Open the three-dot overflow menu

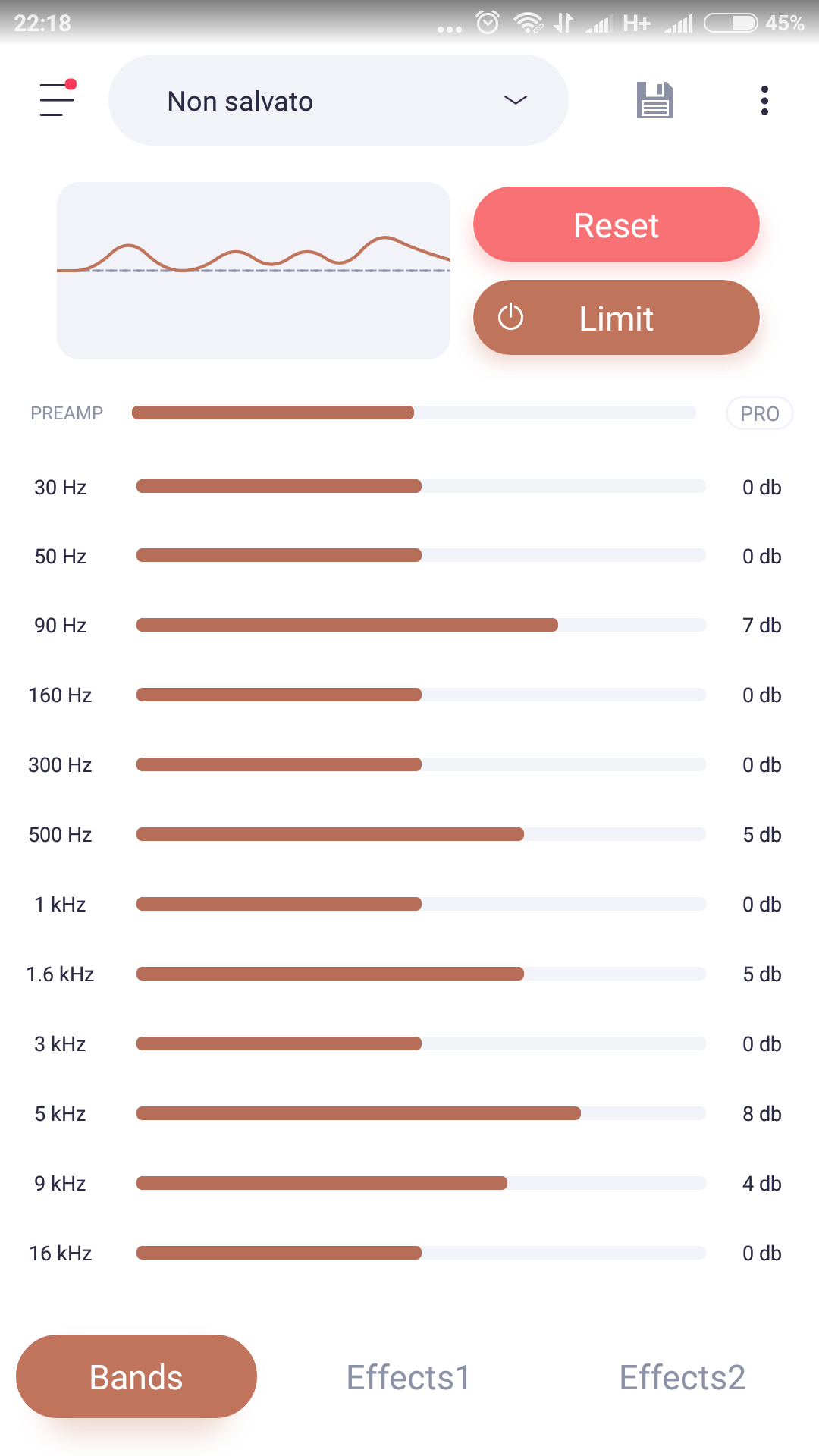(x=764, y=100)
